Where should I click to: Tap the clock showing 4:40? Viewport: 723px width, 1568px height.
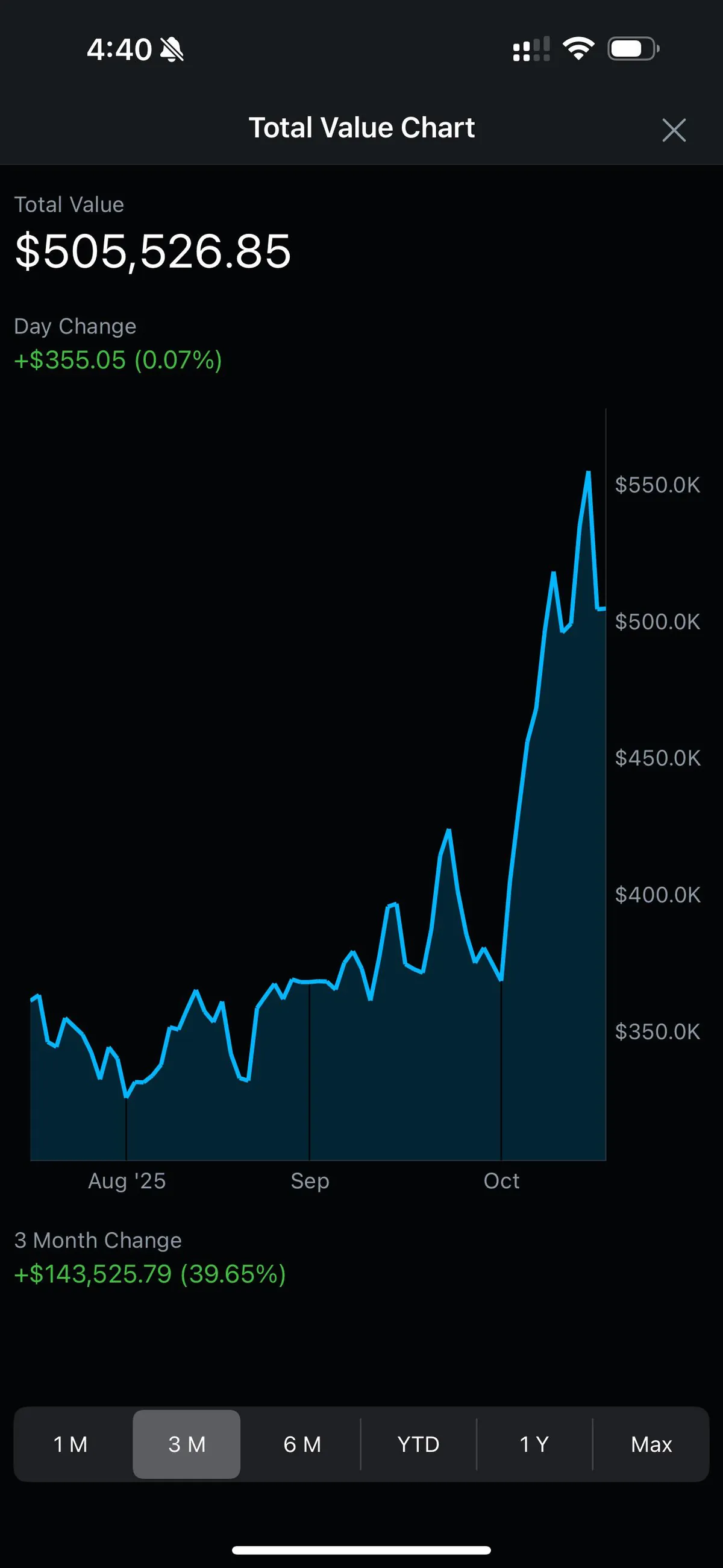point(119,49)
